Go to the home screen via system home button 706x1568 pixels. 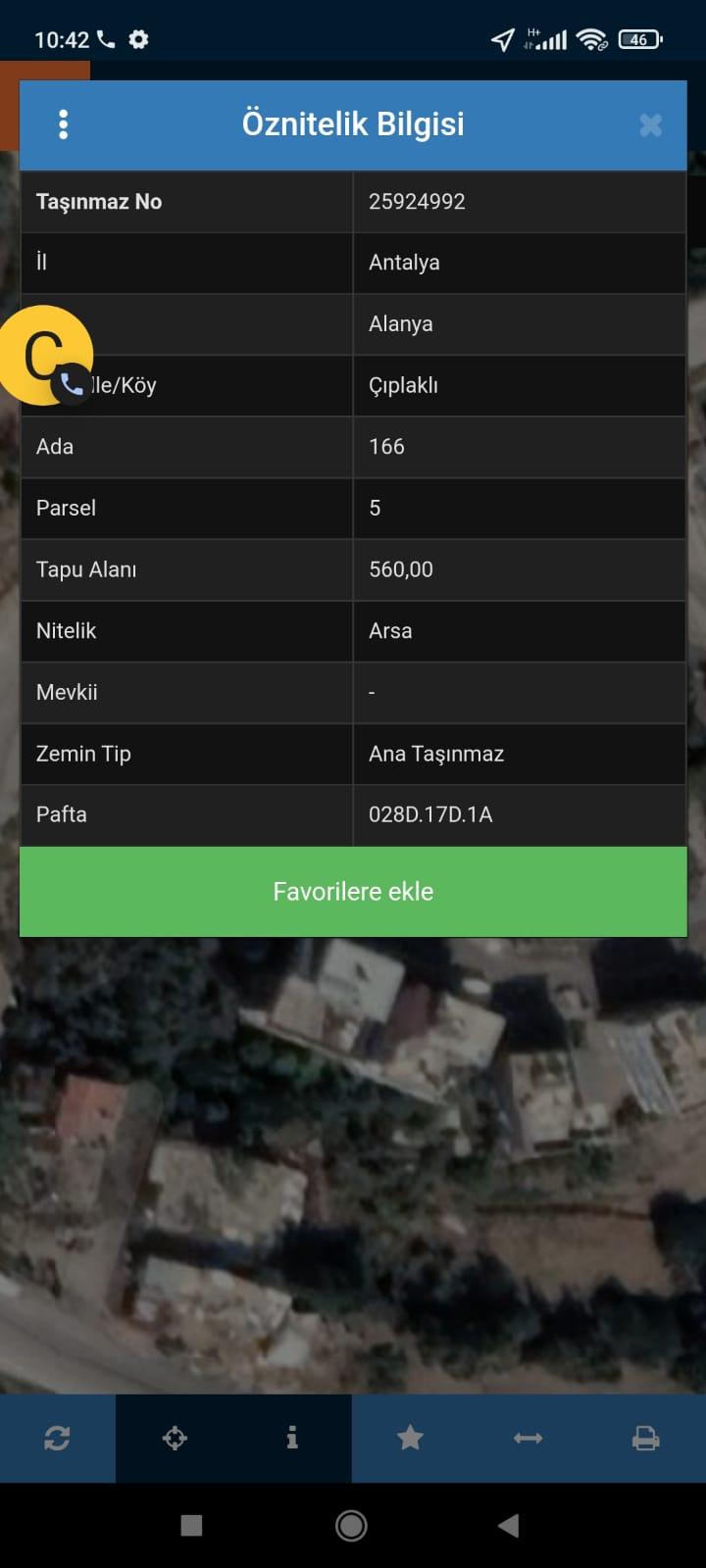351,1525
